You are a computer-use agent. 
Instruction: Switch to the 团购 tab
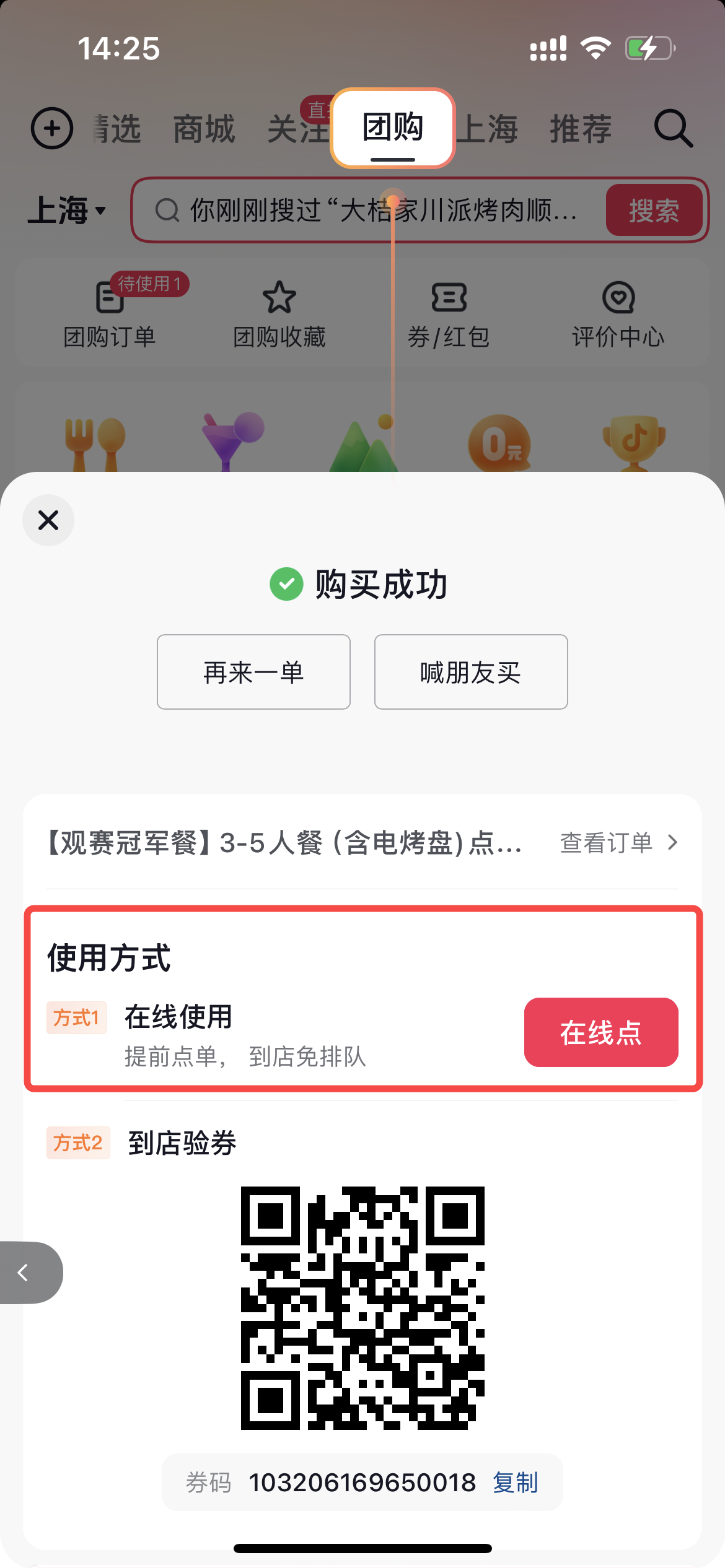393,128
